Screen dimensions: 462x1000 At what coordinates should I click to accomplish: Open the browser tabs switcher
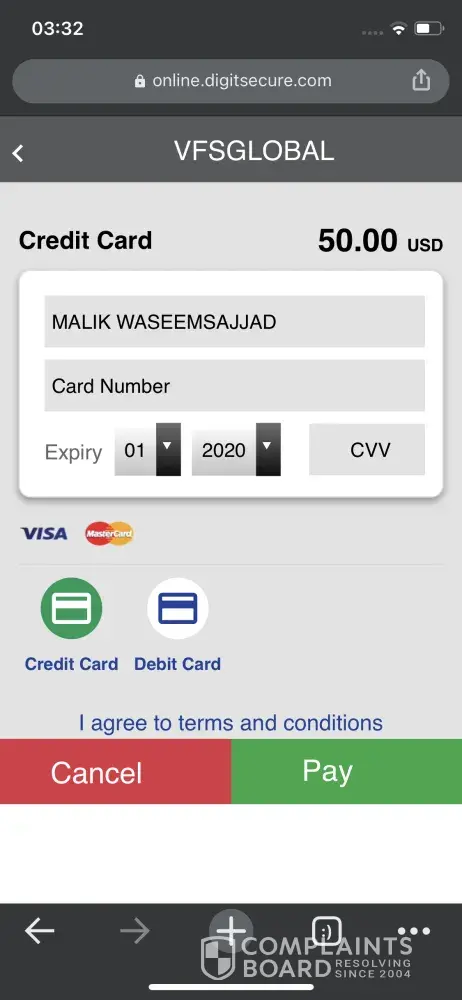click(x=327, y=932)
